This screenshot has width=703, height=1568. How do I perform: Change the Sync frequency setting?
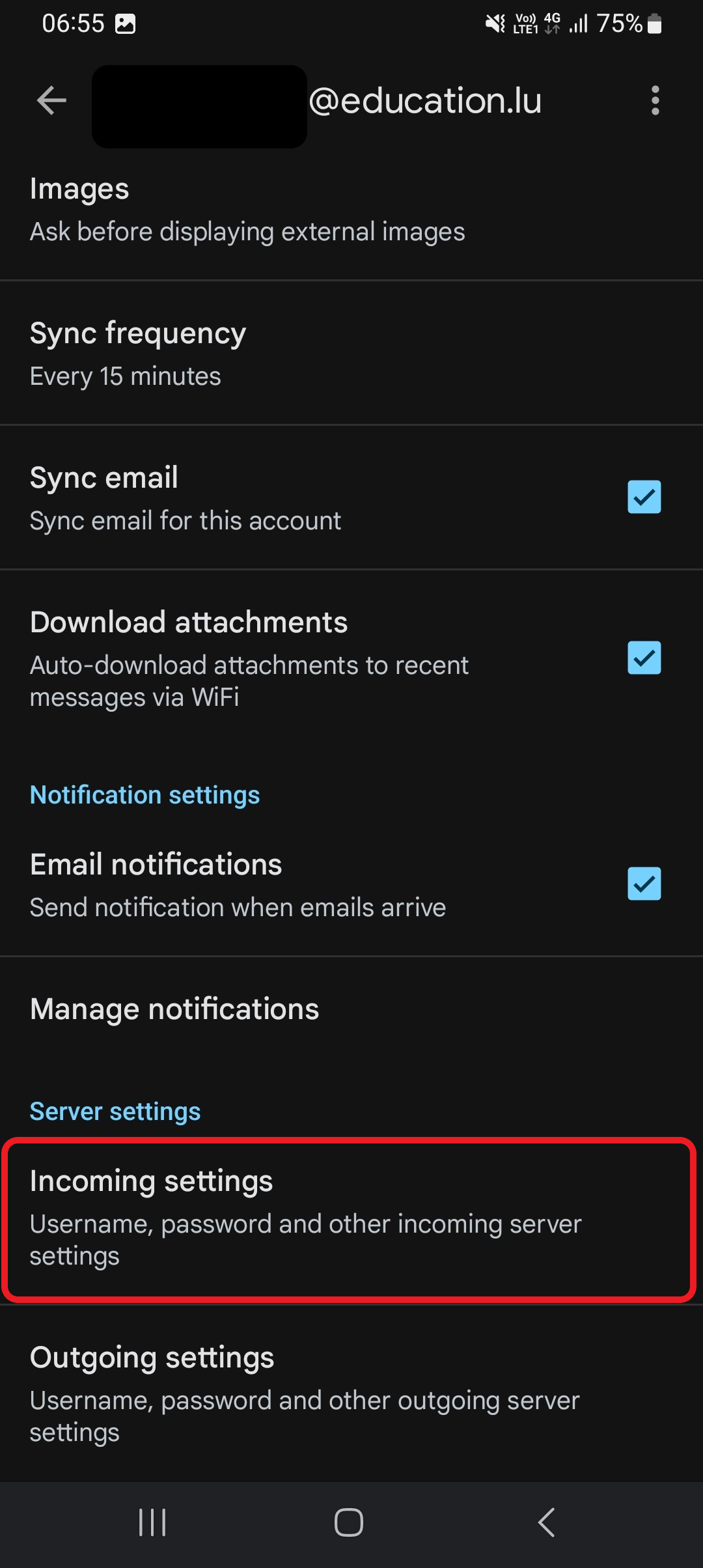pyautogui.click(x=351, y=354)
